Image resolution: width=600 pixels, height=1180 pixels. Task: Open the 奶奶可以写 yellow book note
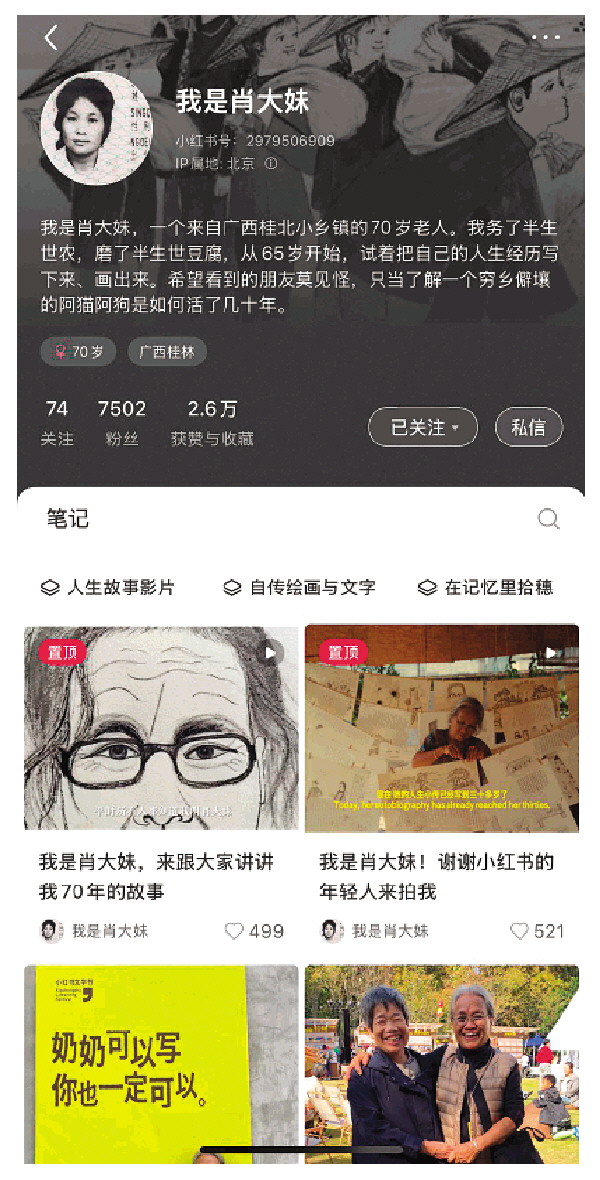point(161,1065)
